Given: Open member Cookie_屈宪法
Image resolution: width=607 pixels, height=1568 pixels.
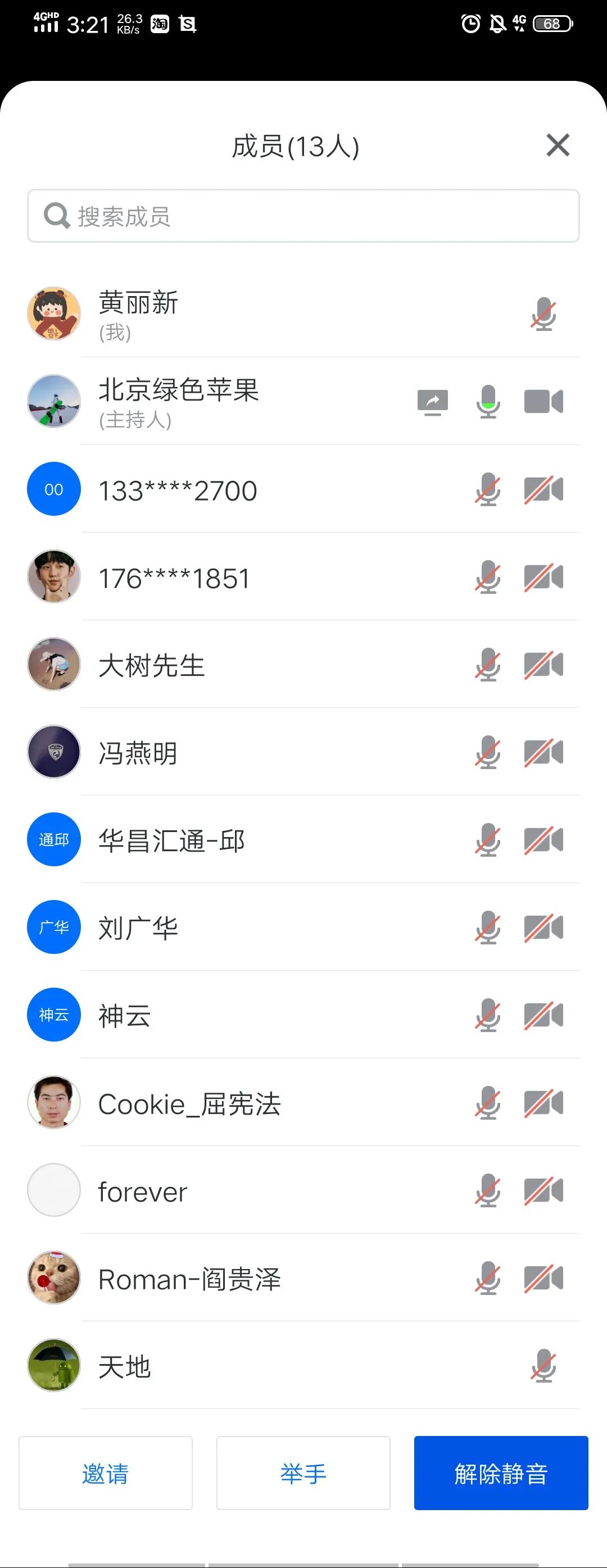Looking at the screenshot, I should (189, 1103).
